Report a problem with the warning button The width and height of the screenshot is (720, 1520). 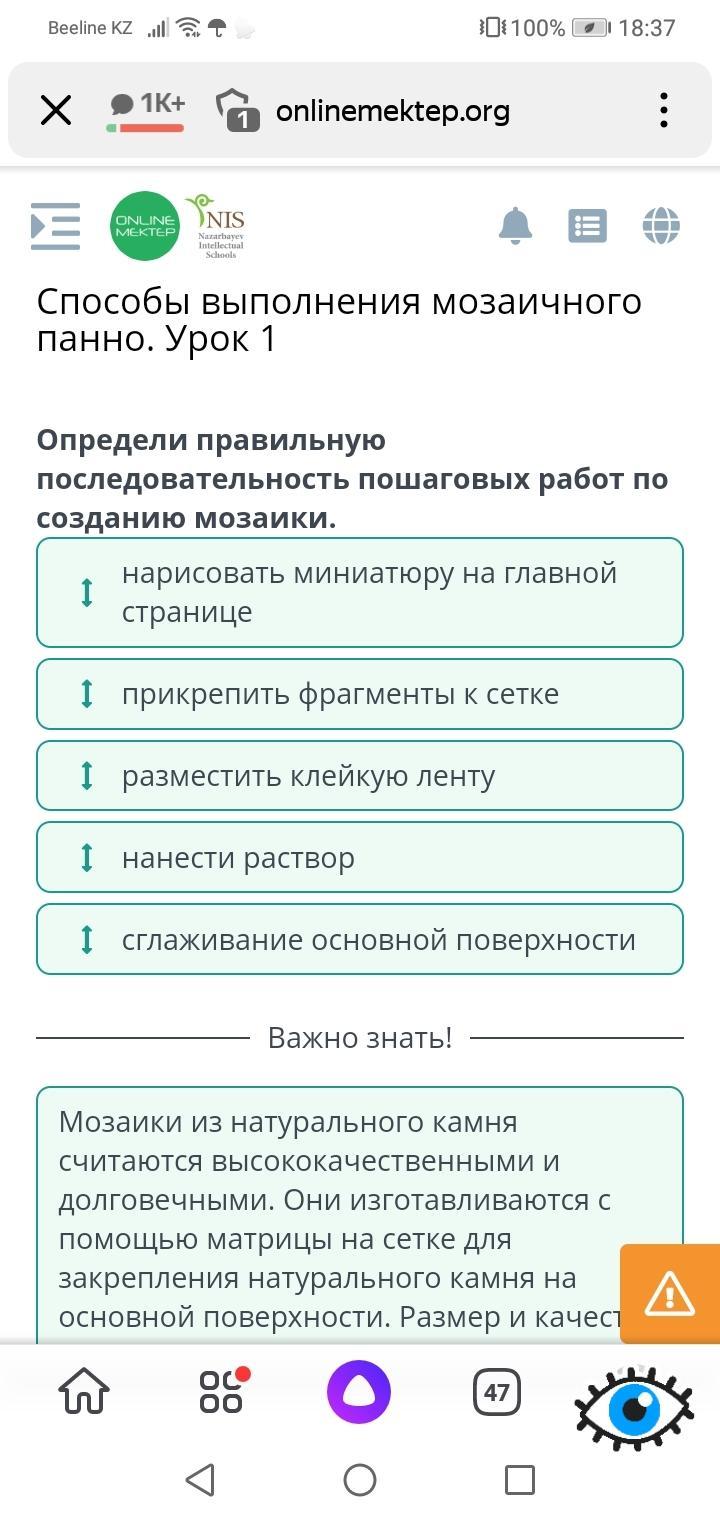(x=669, y=1294)
